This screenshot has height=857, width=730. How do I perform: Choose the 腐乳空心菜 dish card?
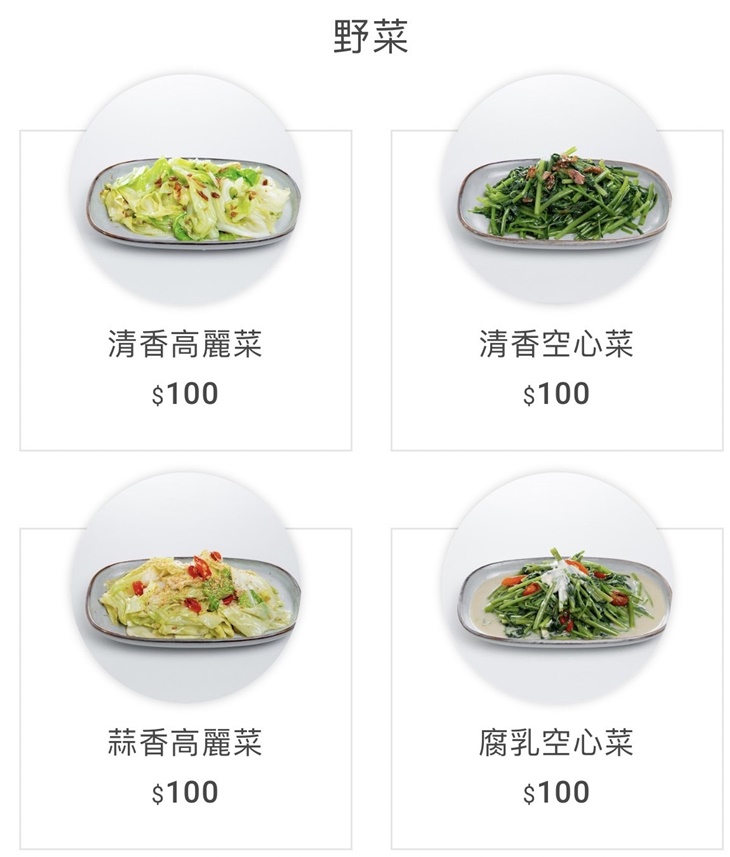coord(556,688)
